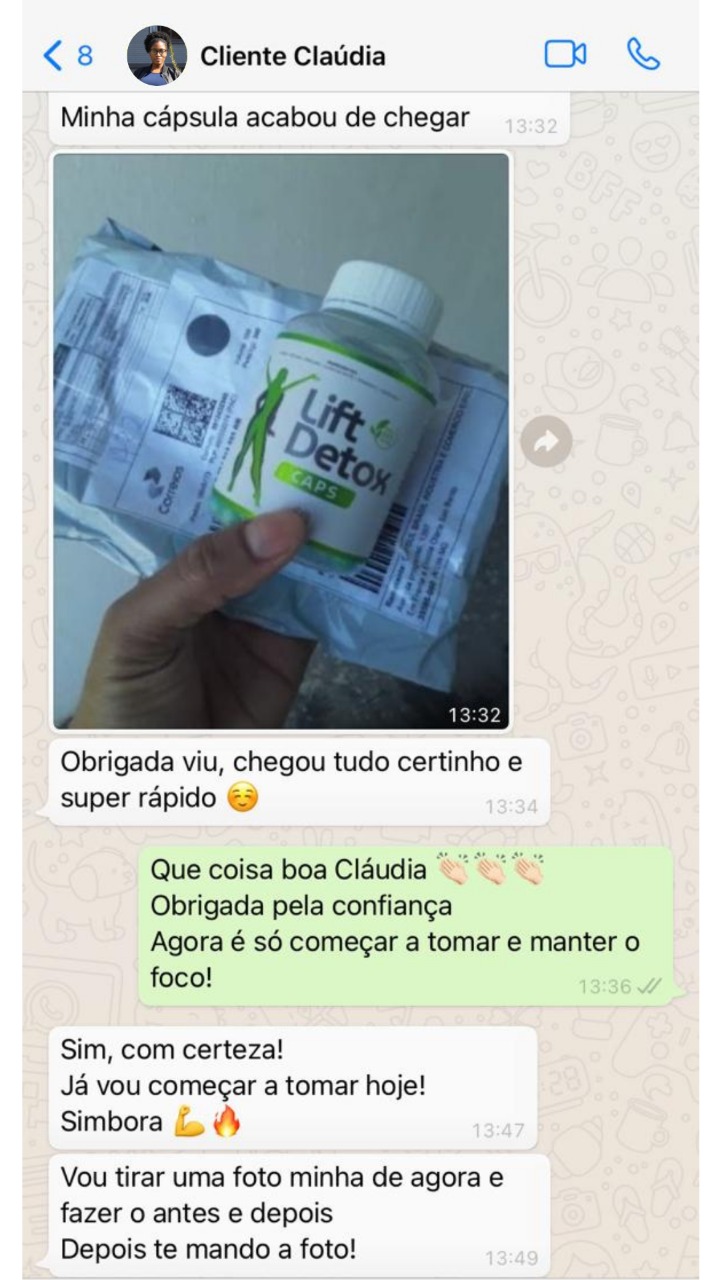The width and height of the screenshot is (720, 1280).
Task: Open Cliente Claúdia's contact info
Action: click(x=292, y=56)
